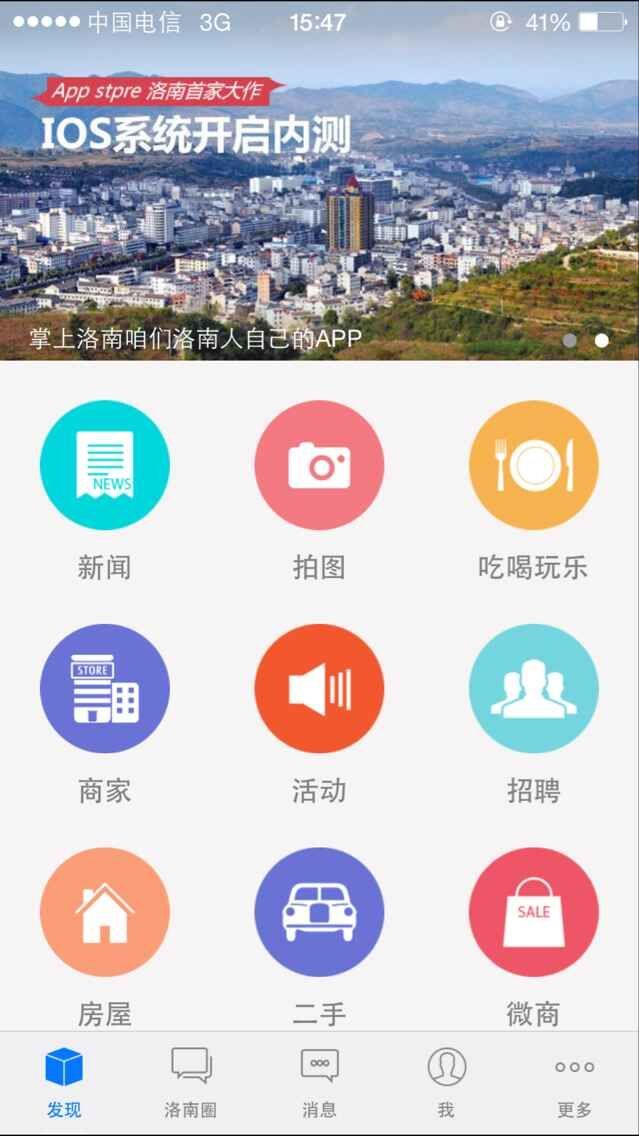
Task: Open the 招聘 jobs section
Action: click(x=533, y=689)
